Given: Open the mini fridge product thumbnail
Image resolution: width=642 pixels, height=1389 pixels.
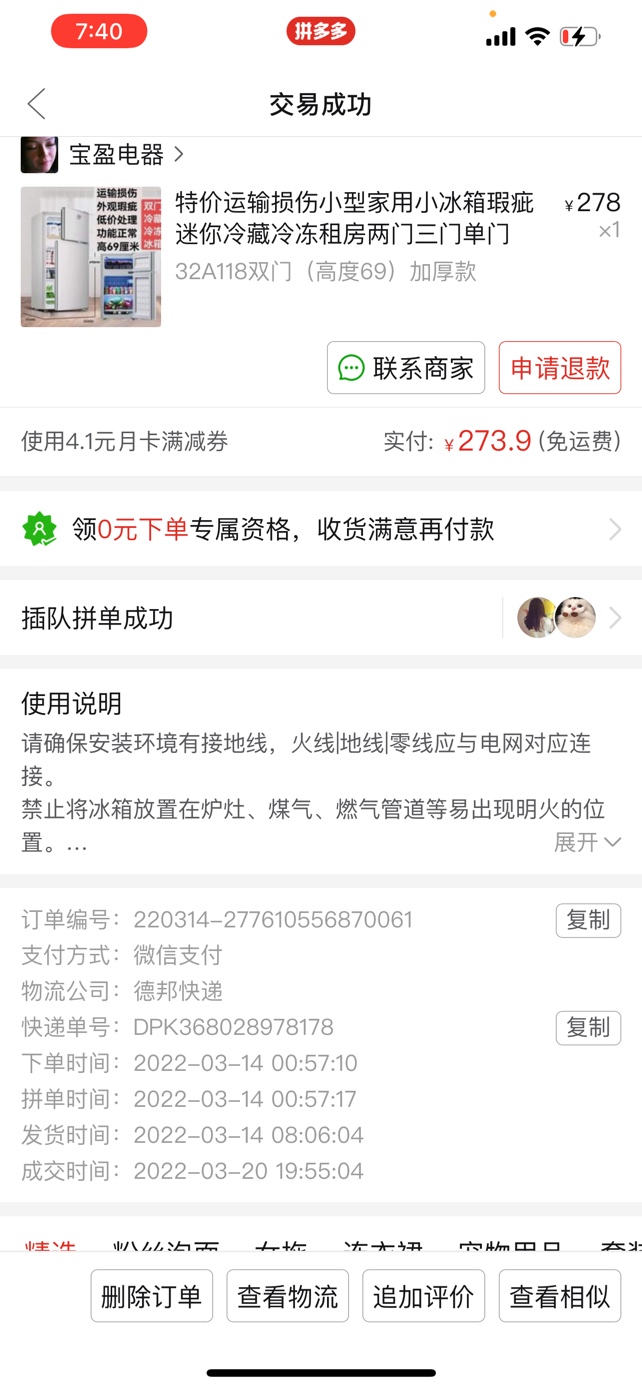Looking at the screenshot, I should (x=91, y=256).
